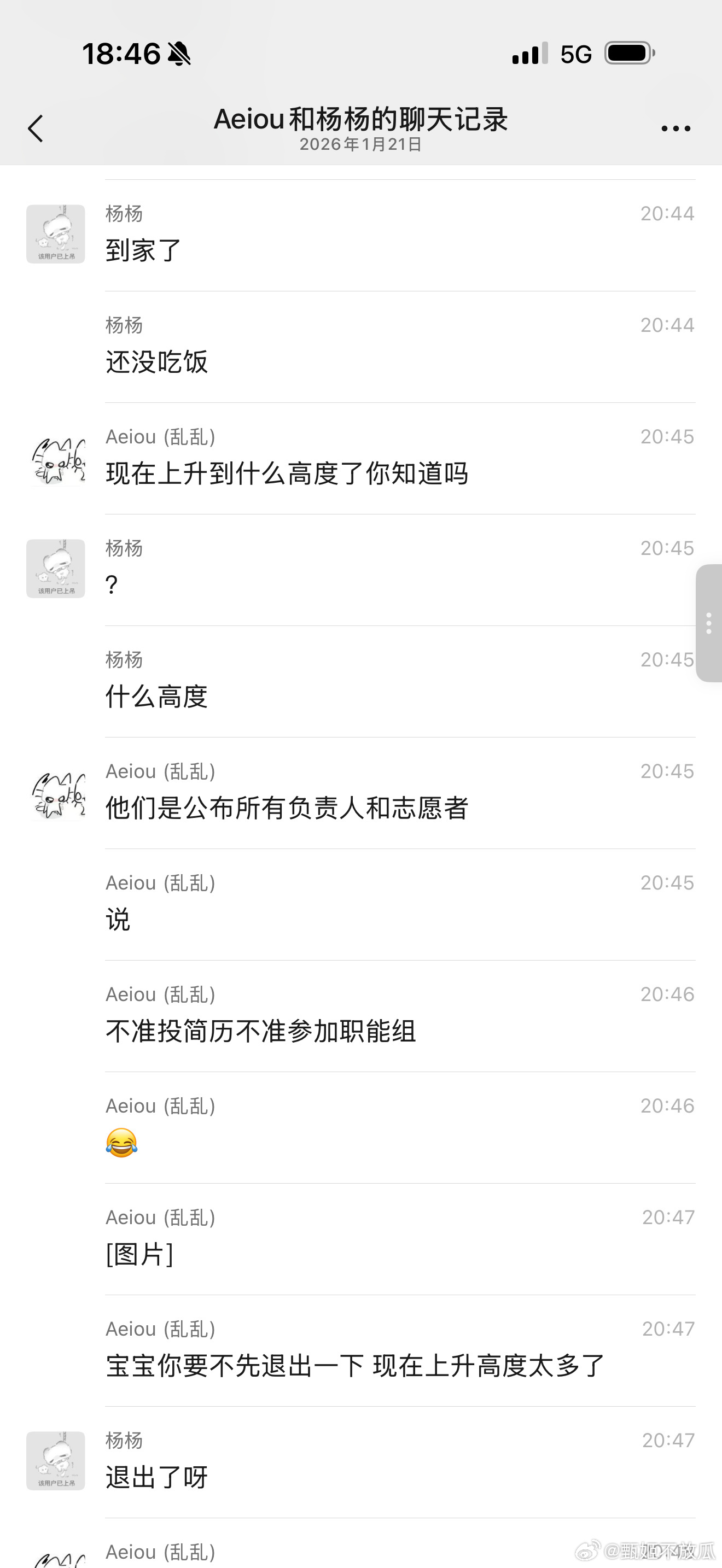
Task: Tap the date label 2026年1月21日
Action: 361,145
